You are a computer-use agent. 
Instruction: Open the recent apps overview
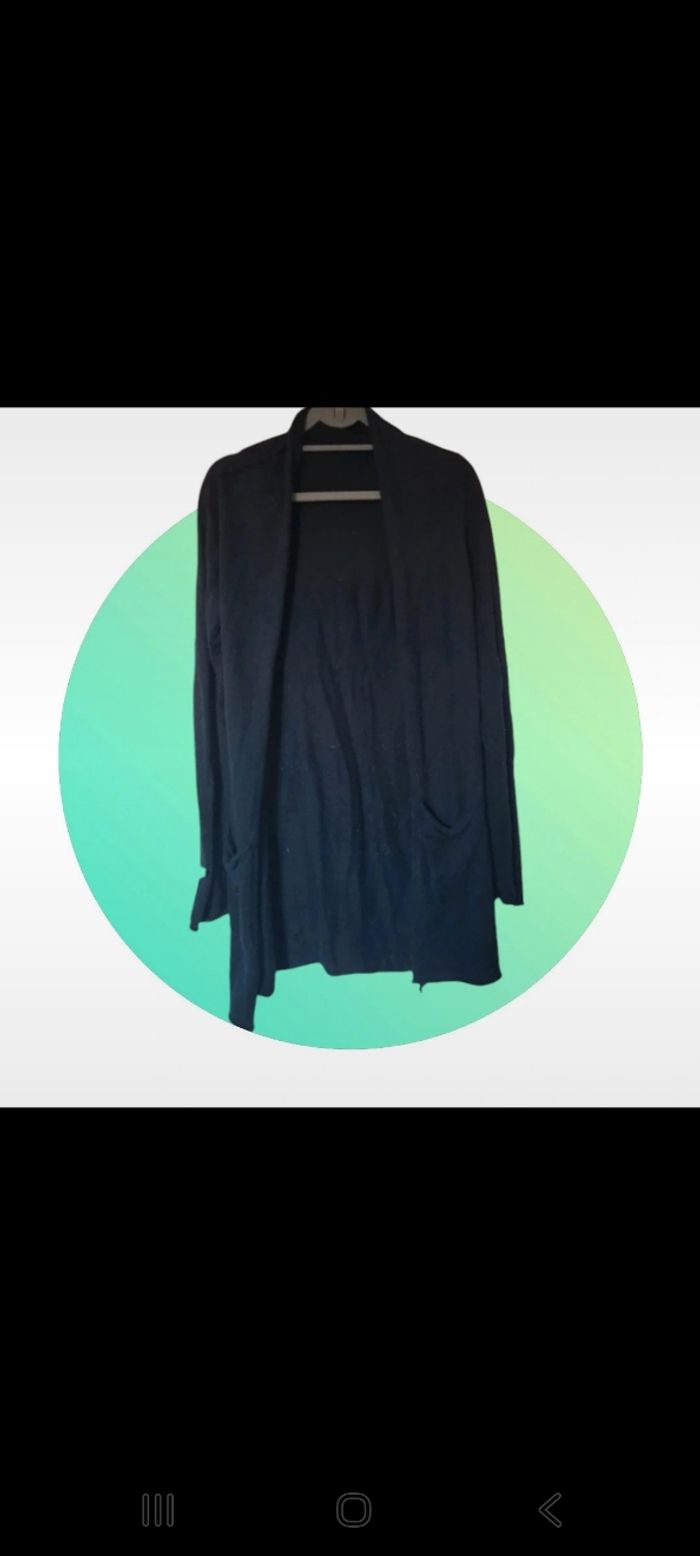pos(158,1509)
